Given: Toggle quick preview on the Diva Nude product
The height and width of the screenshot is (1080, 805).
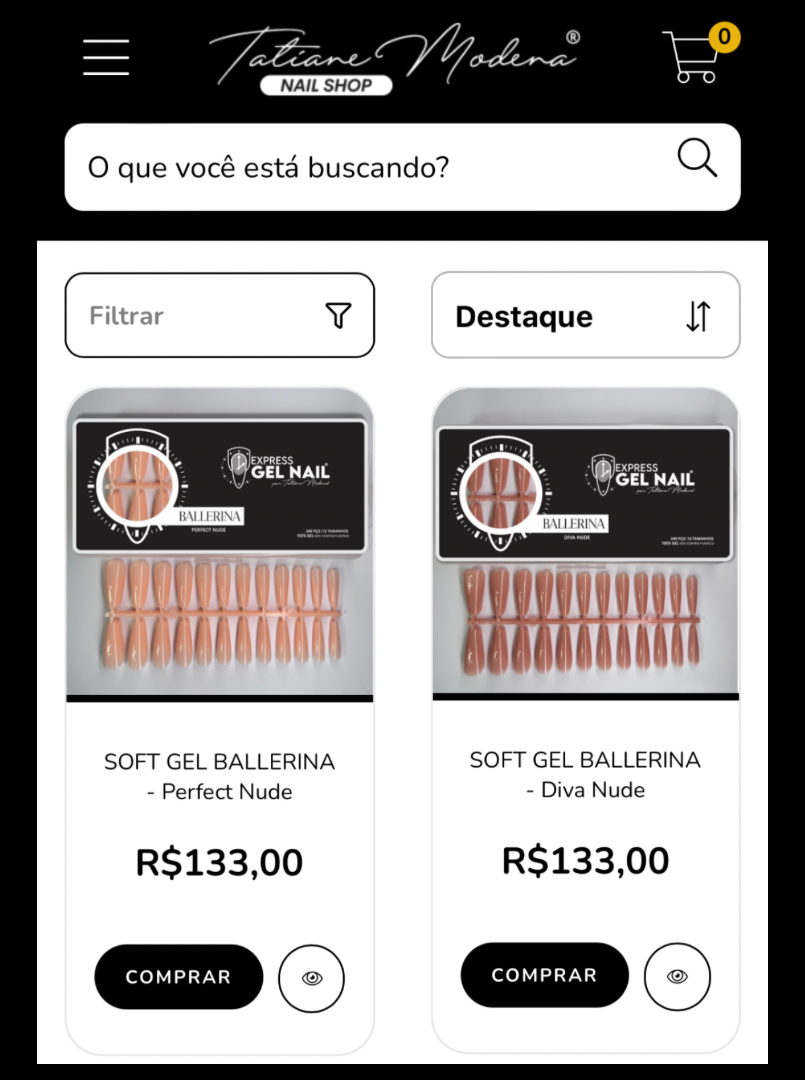Looking at the screenshot, I should tap(677, 975).
